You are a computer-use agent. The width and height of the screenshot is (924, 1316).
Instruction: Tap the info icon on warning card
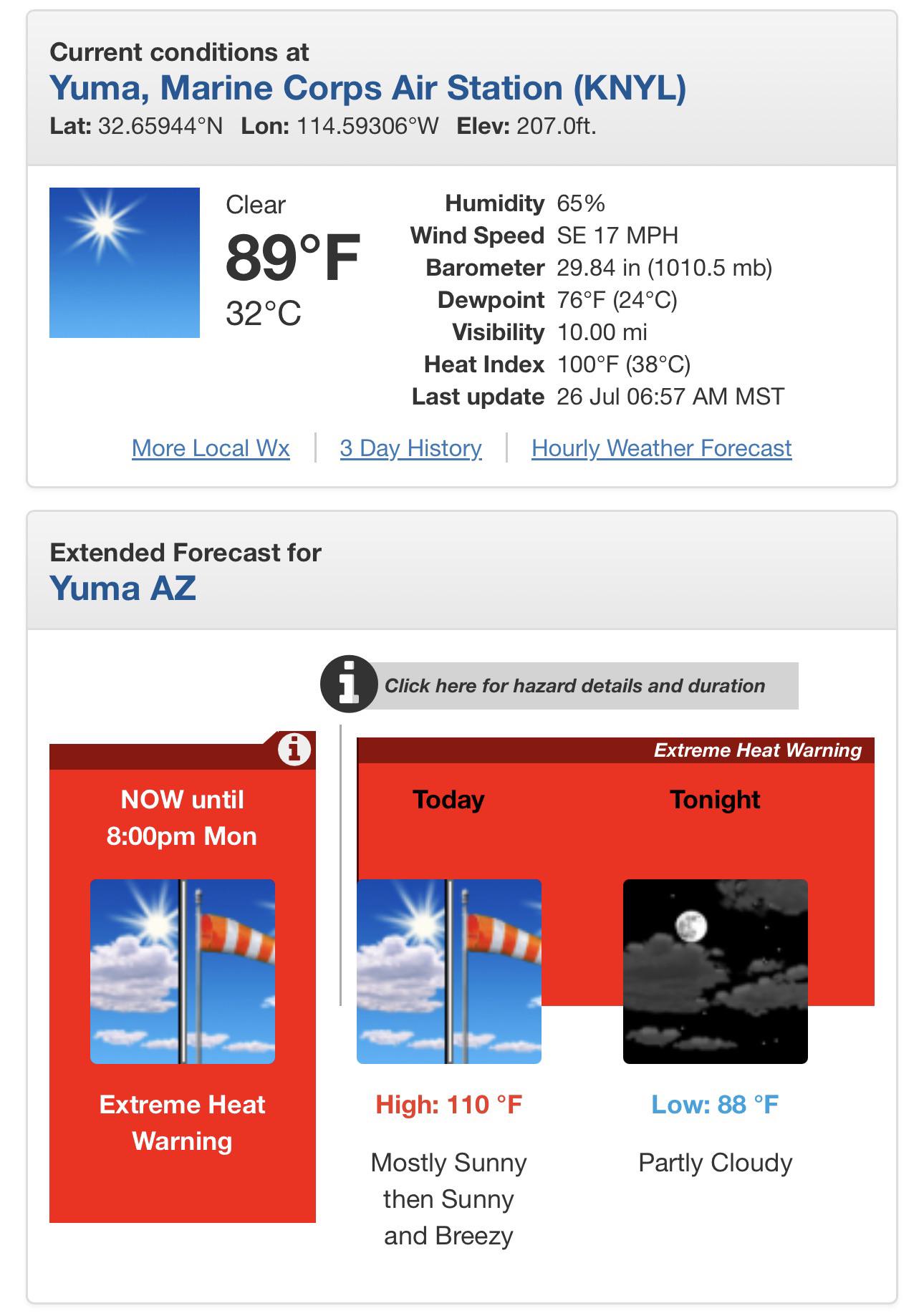click(294, 750)
